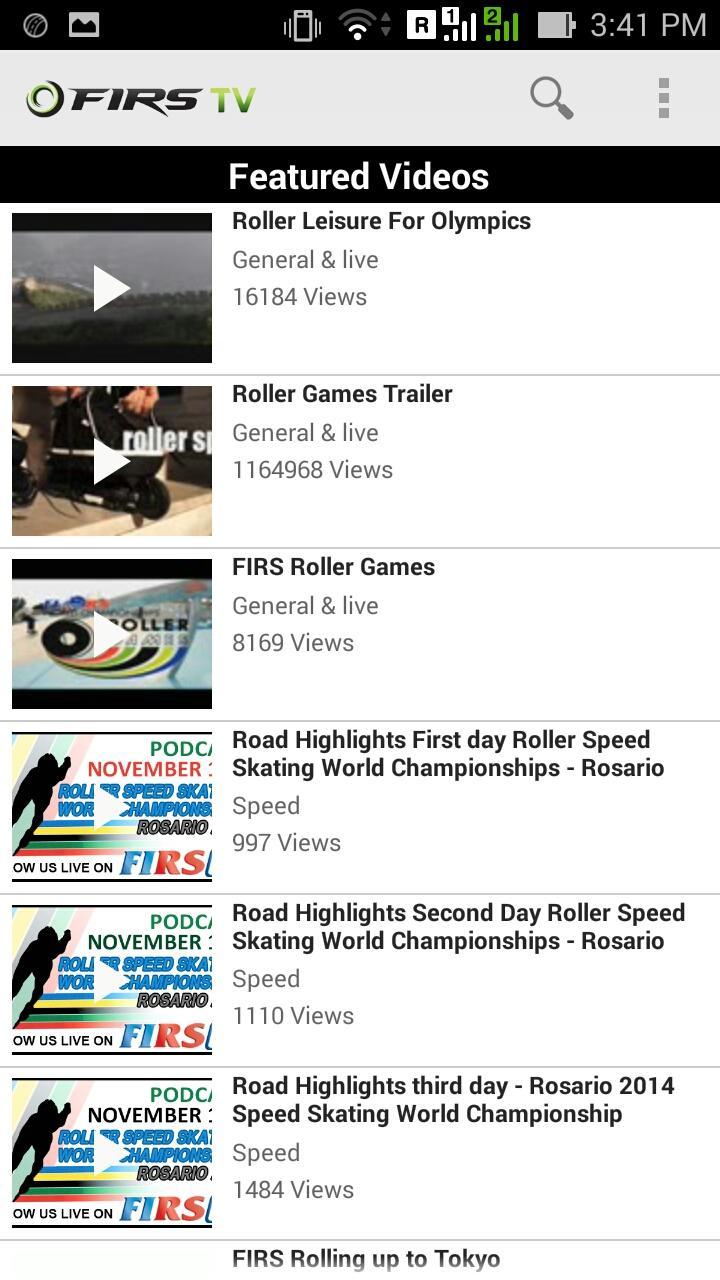Open the search icon in the app bar

pyautogui.click(x=551, y=98)
